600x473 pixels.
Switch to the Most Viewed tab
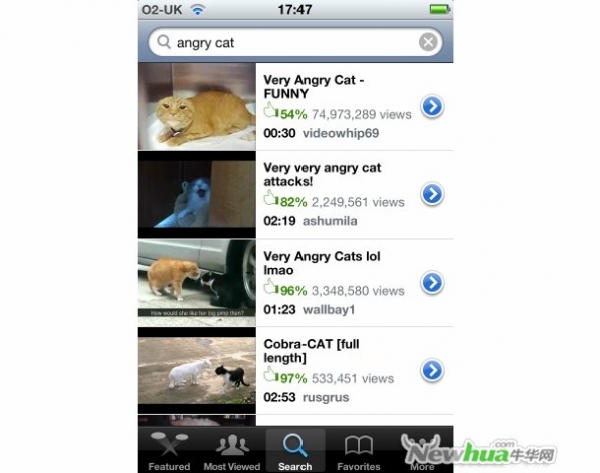232,451
